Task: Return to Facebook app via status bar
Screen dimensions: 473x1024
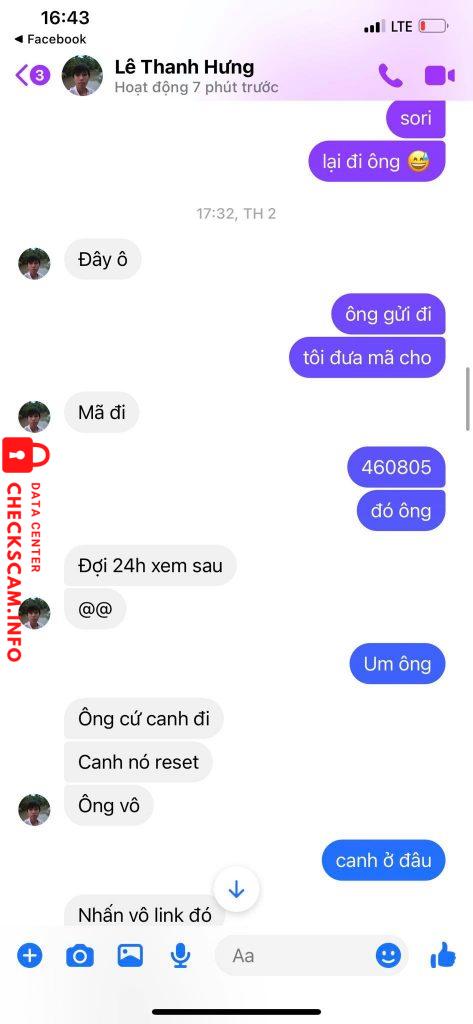Action: click(50, 39)
